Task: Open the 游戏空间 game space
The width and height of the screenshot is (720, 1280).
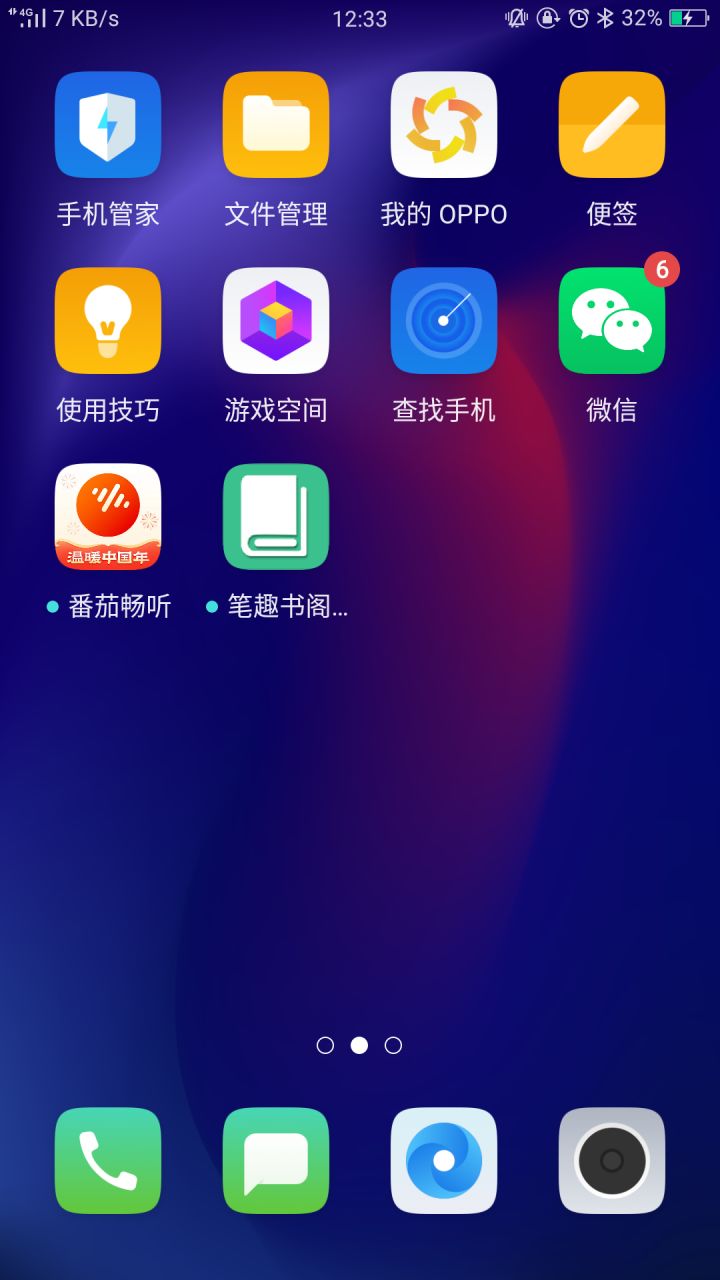Action: pyautogui.click(x=275, y=320)
